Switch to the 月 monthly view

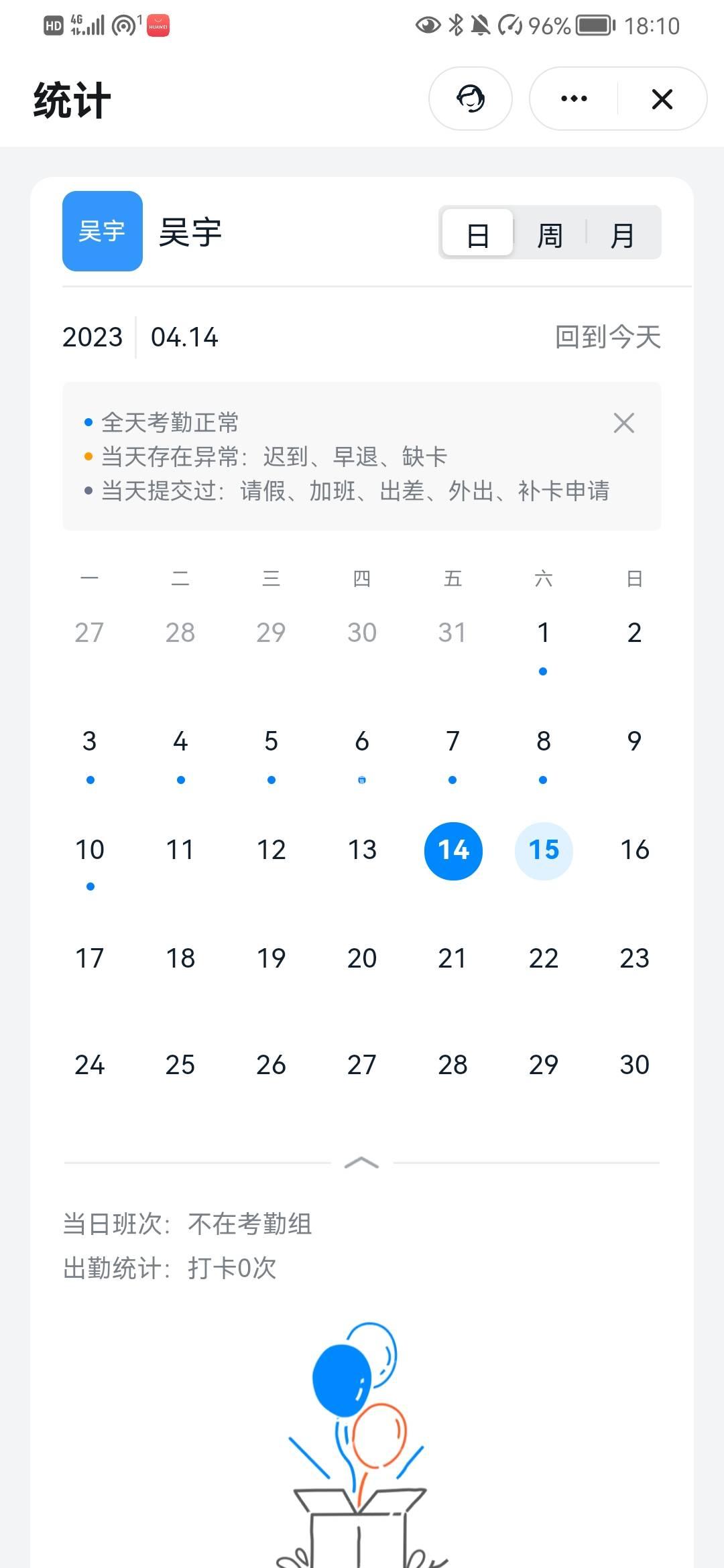click(x=622, y=235)
